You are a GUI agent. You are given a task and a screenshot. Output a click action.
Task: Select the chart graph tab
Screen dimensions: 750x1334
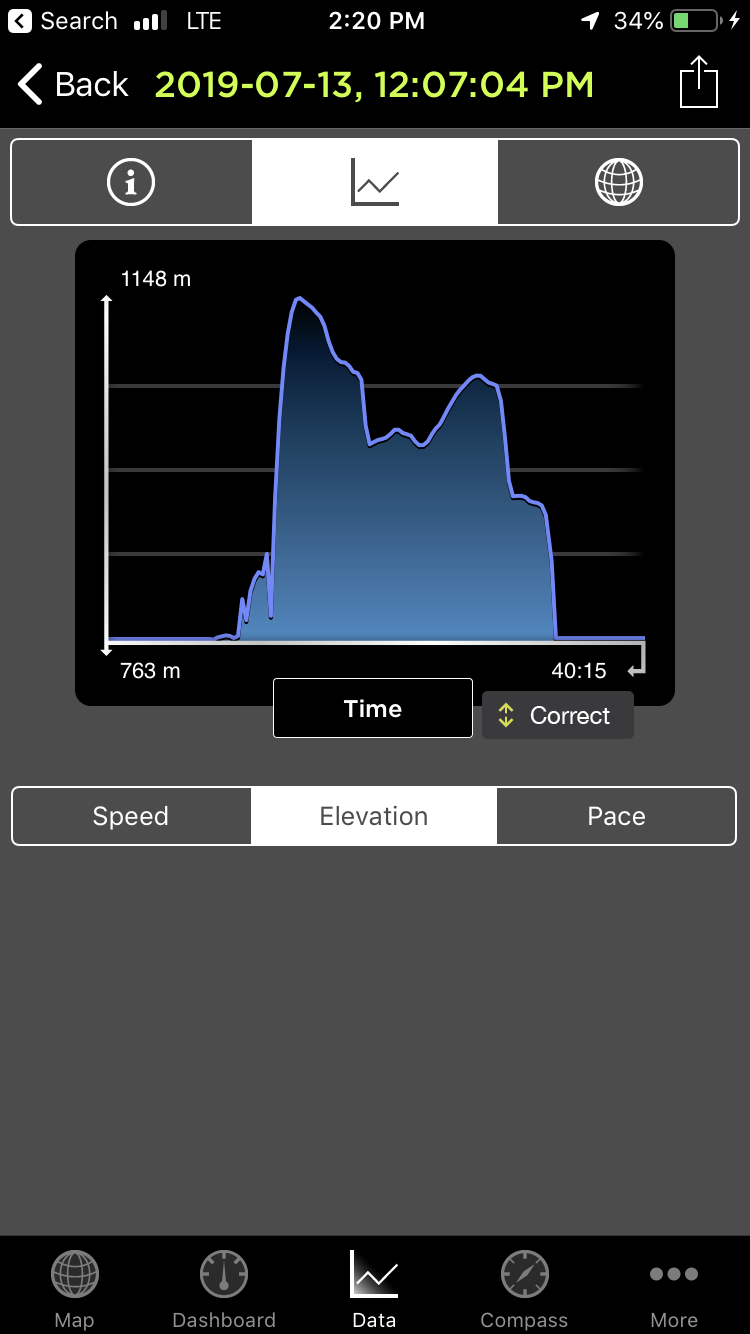pos(374,183)
